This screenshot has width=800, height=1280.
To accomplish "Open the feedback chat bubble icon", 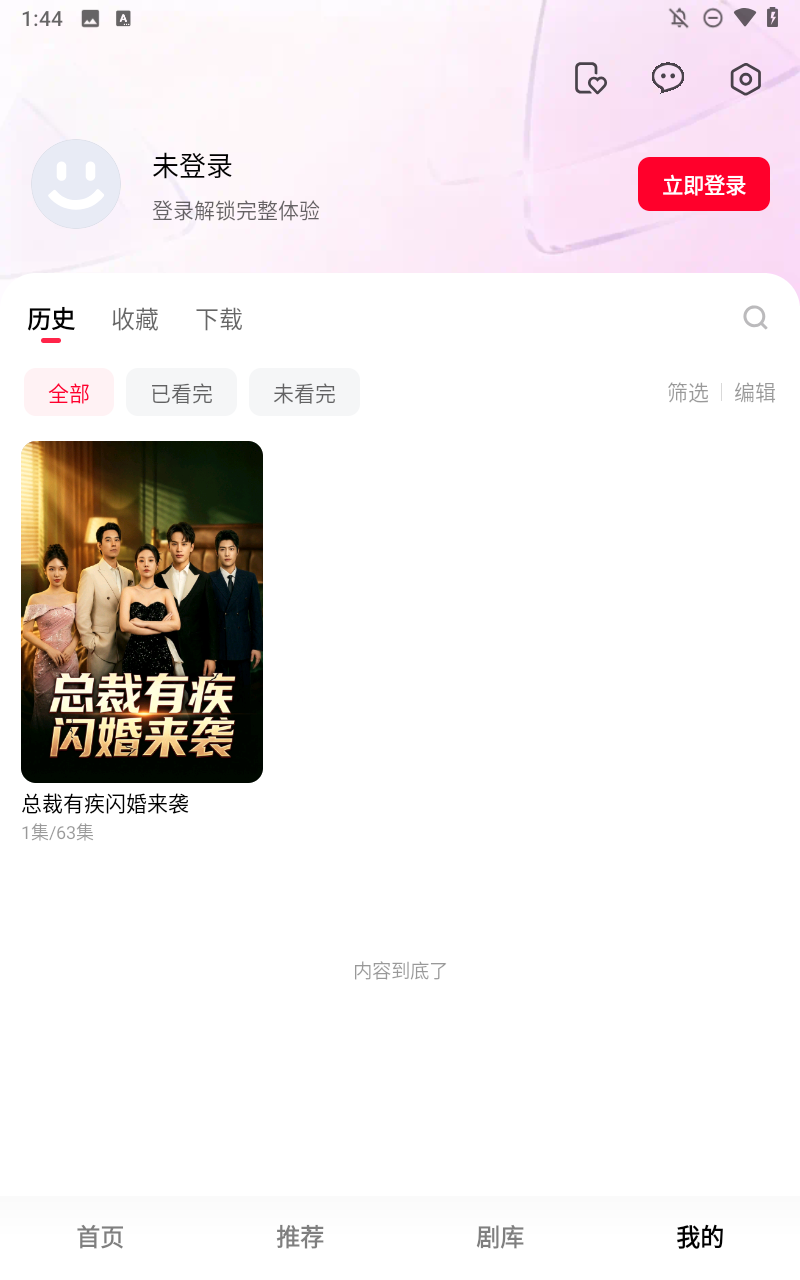I will [667, 78].
